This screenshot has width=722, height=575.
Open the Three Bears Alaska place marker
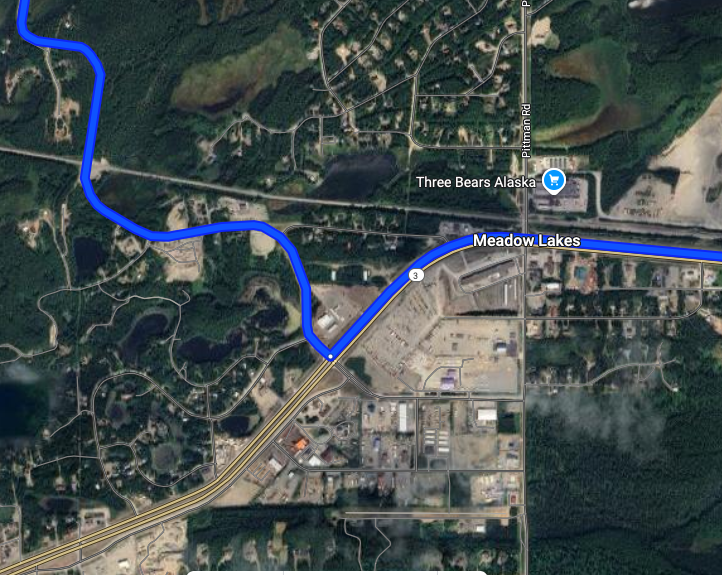point(553,181)
